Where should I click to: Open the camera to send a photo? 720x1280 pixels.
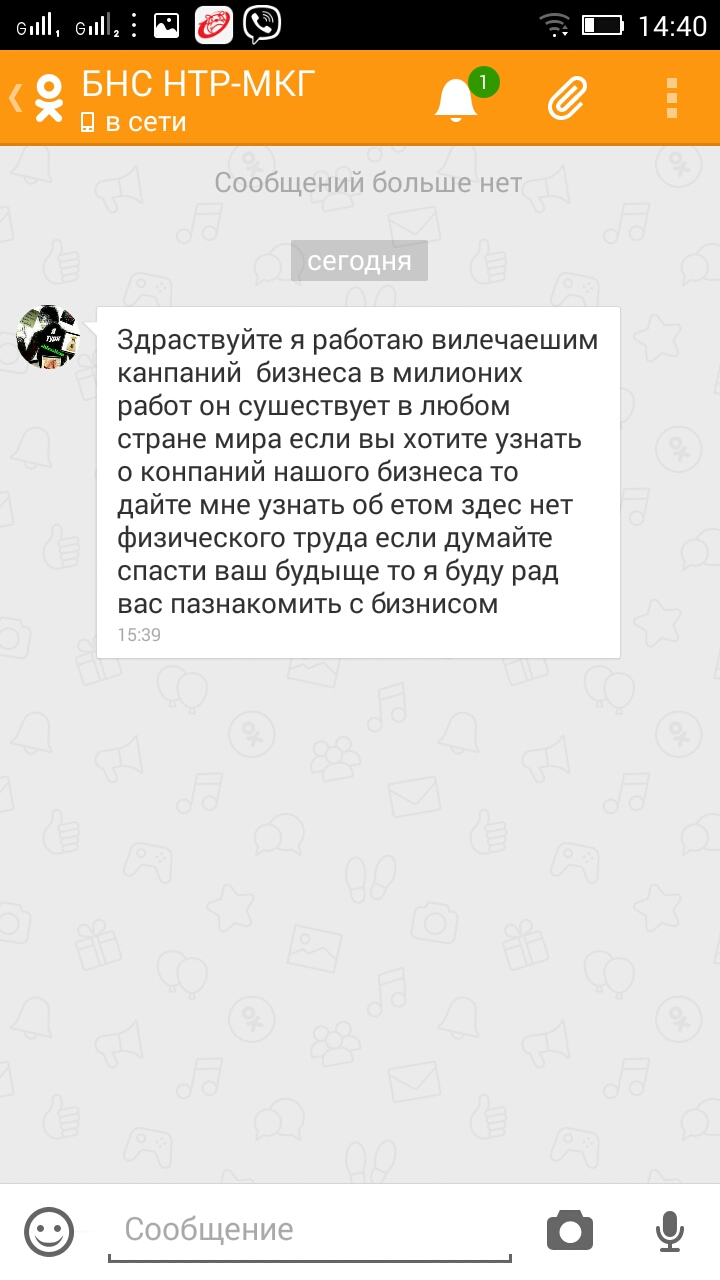coord(570,1231)
